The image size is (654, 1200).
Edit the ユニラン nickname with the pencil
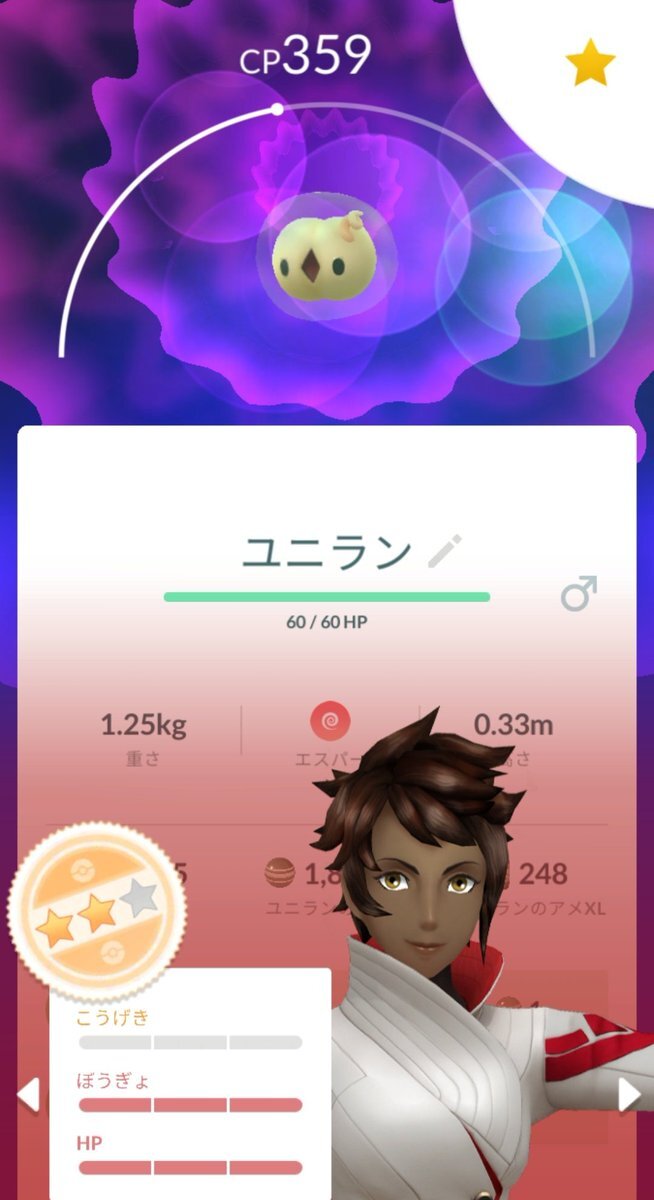tap(445, 551)
